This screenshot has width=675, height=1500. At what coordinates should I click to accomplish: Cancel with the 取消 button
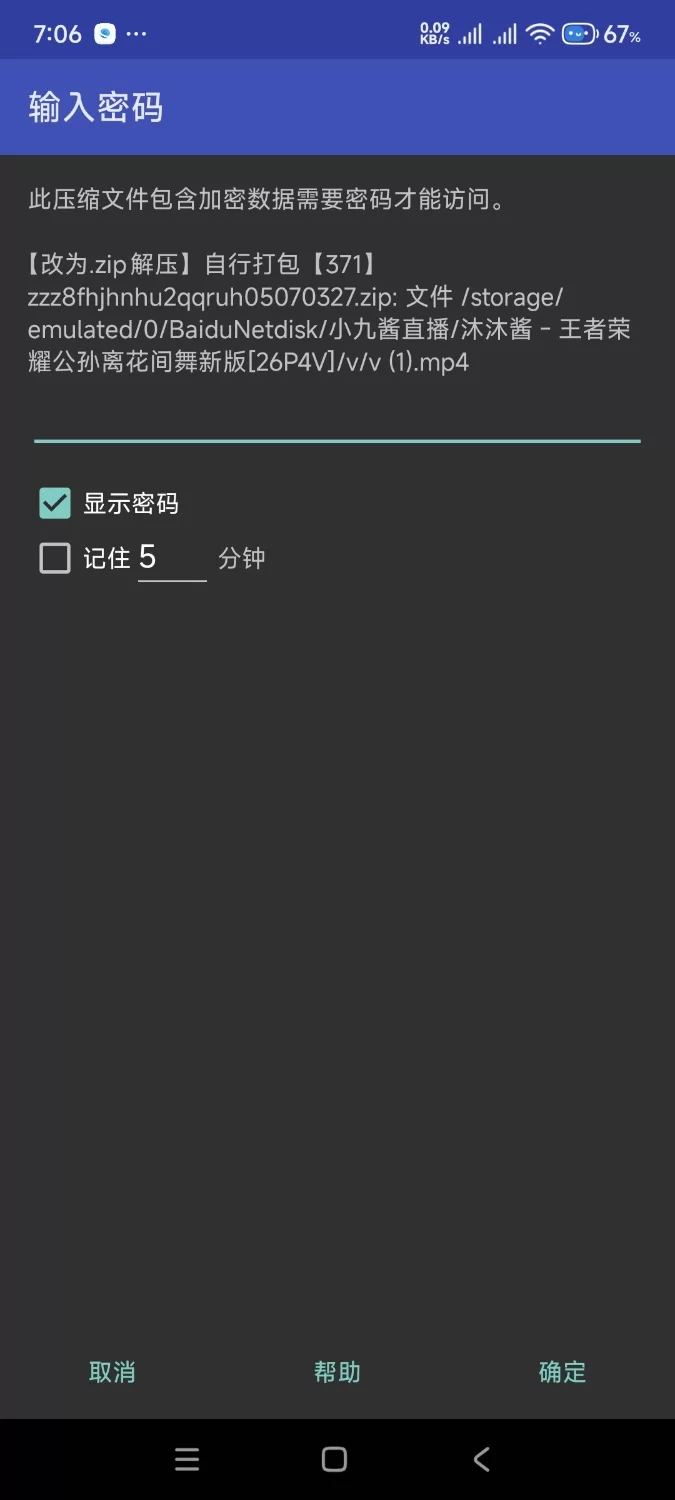(112, 1372)
